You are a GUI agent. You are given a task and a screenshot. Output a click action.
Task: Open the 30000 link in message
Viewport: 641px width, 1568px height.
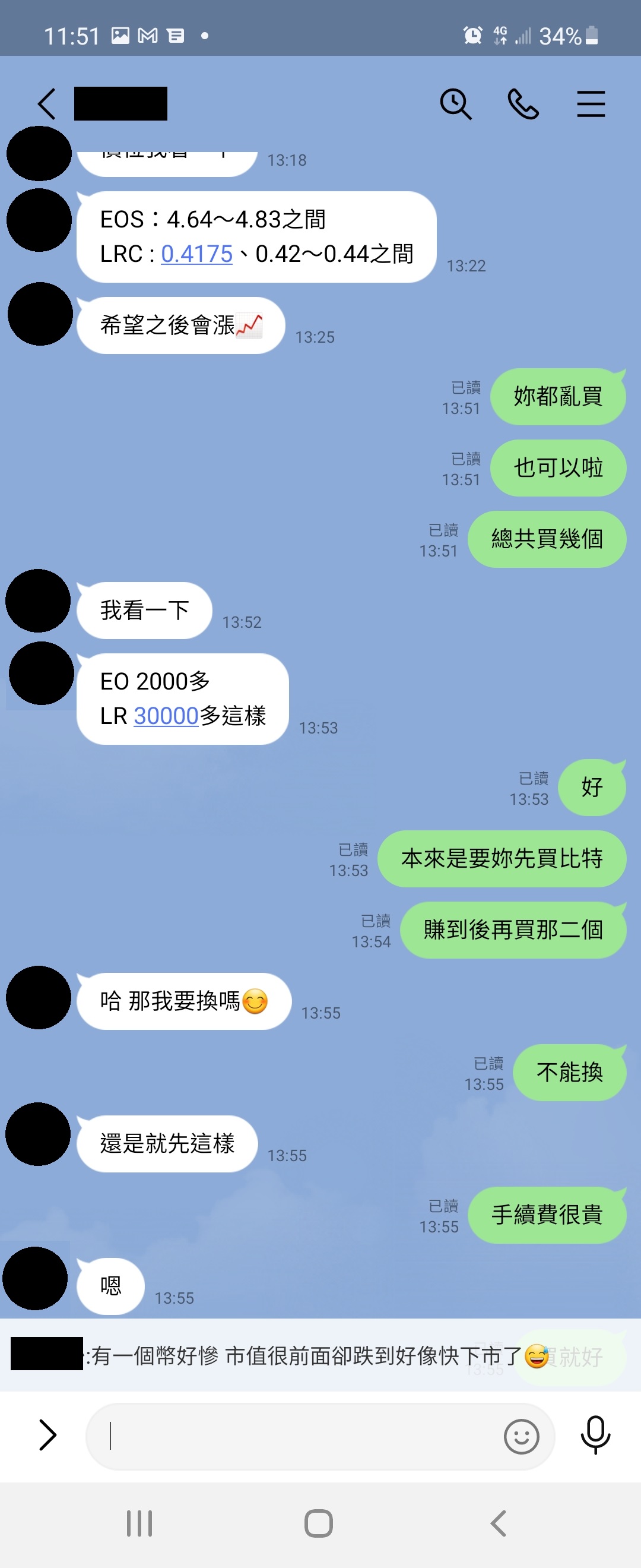tap(166, 716)
